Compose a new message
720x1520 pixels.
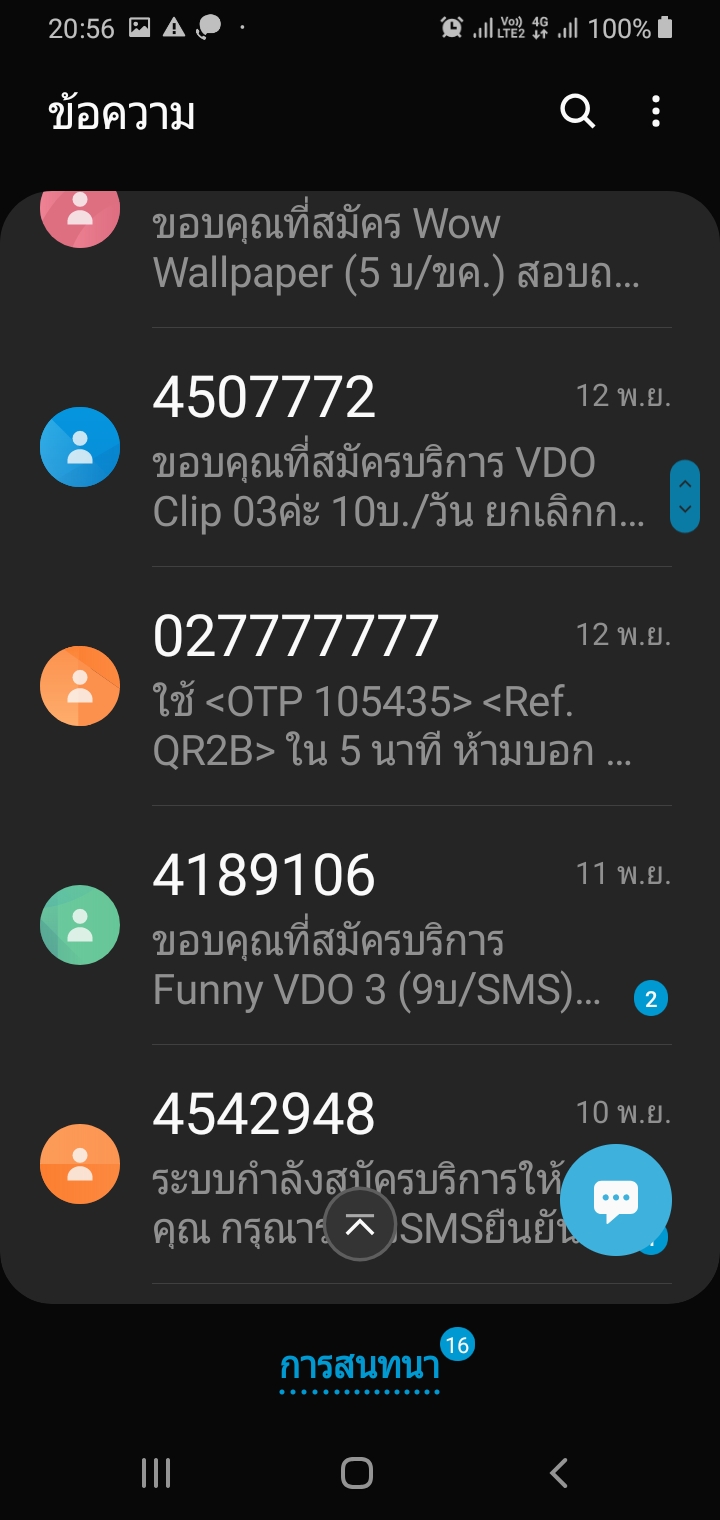616,1199
